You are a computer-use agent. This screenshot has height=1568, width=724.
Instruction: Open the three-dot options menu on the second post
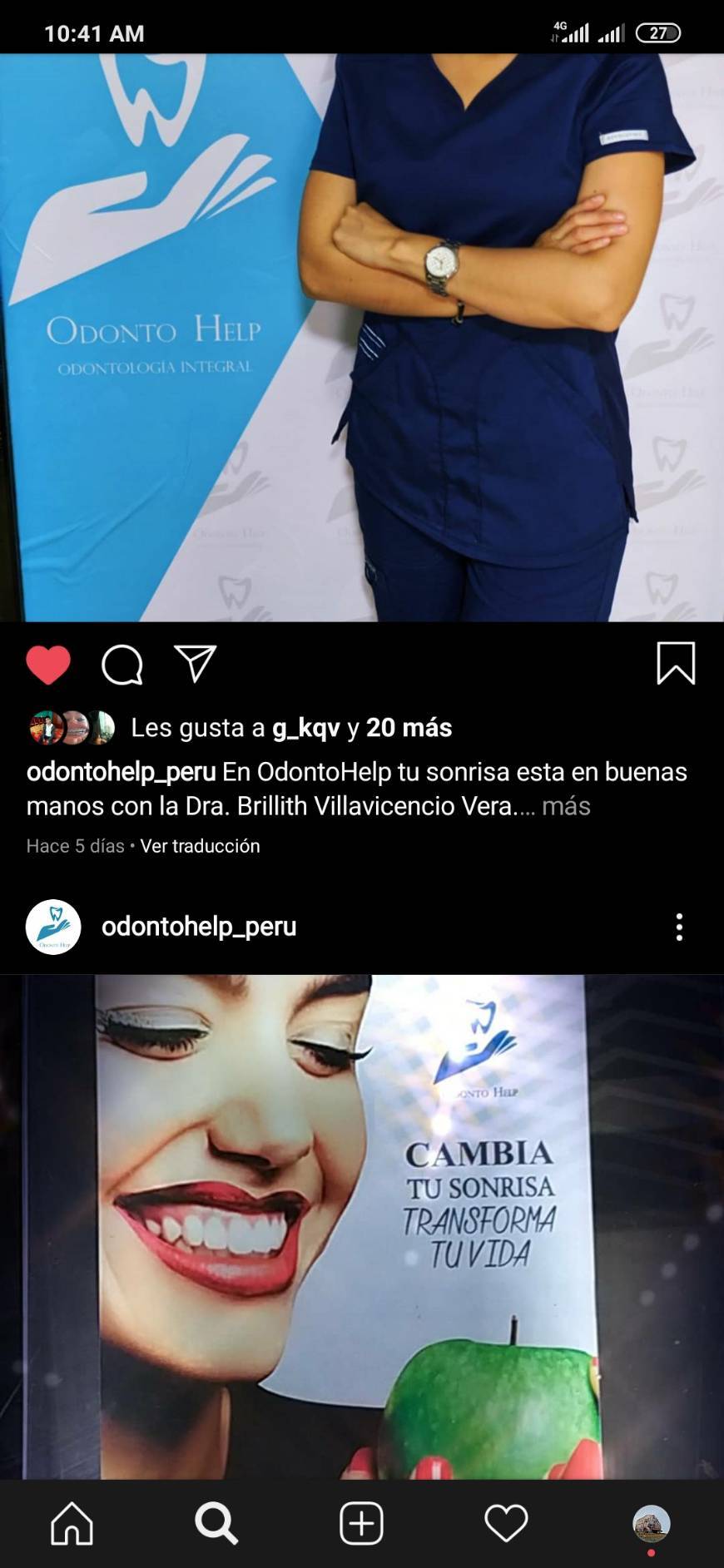tap(680, 926)
